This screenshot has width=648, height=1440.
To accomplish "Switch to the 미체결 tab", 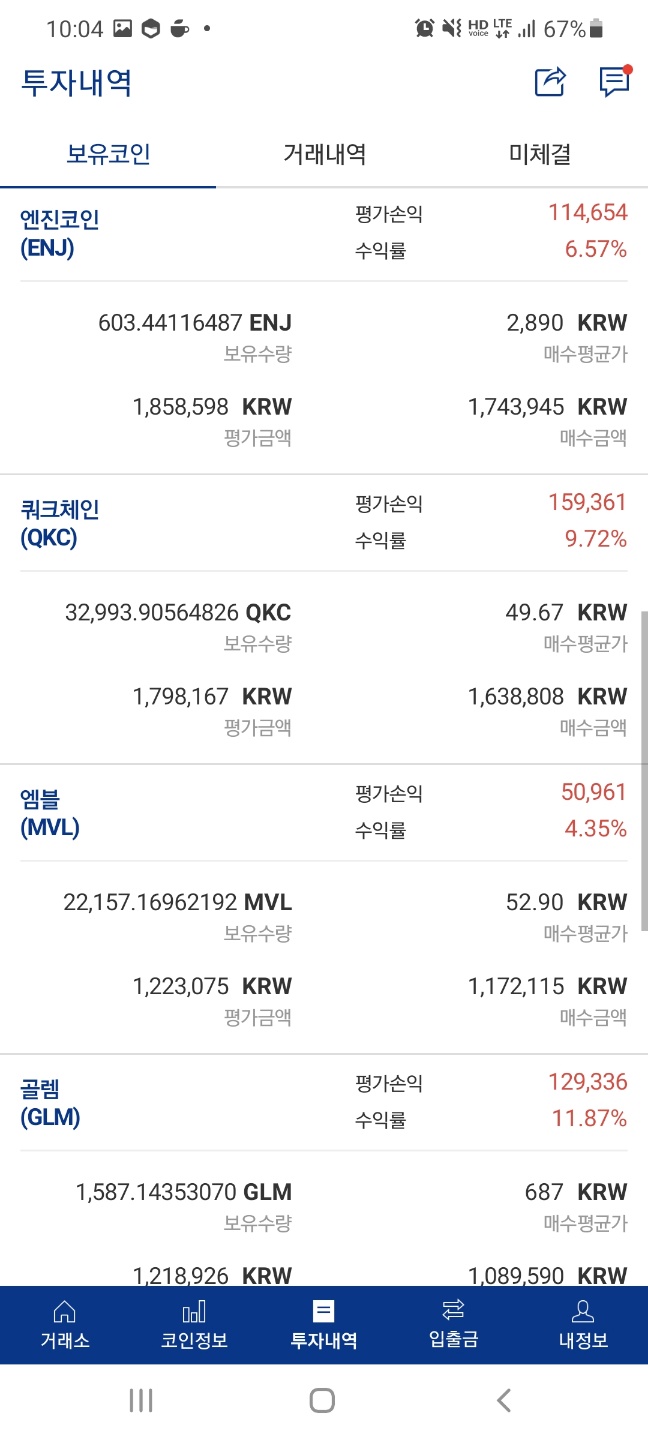I will 540,155.
